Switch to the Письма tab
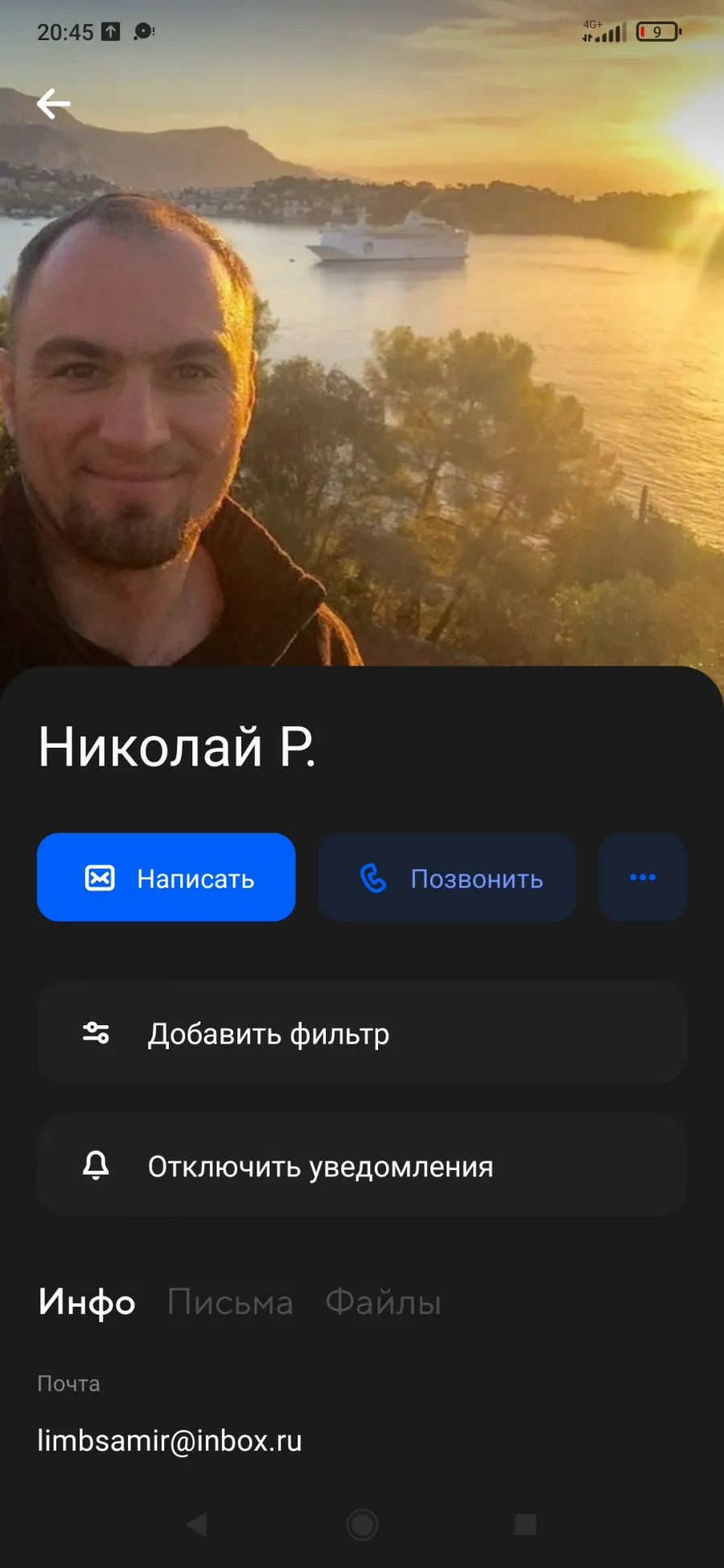 point(230,1303)
